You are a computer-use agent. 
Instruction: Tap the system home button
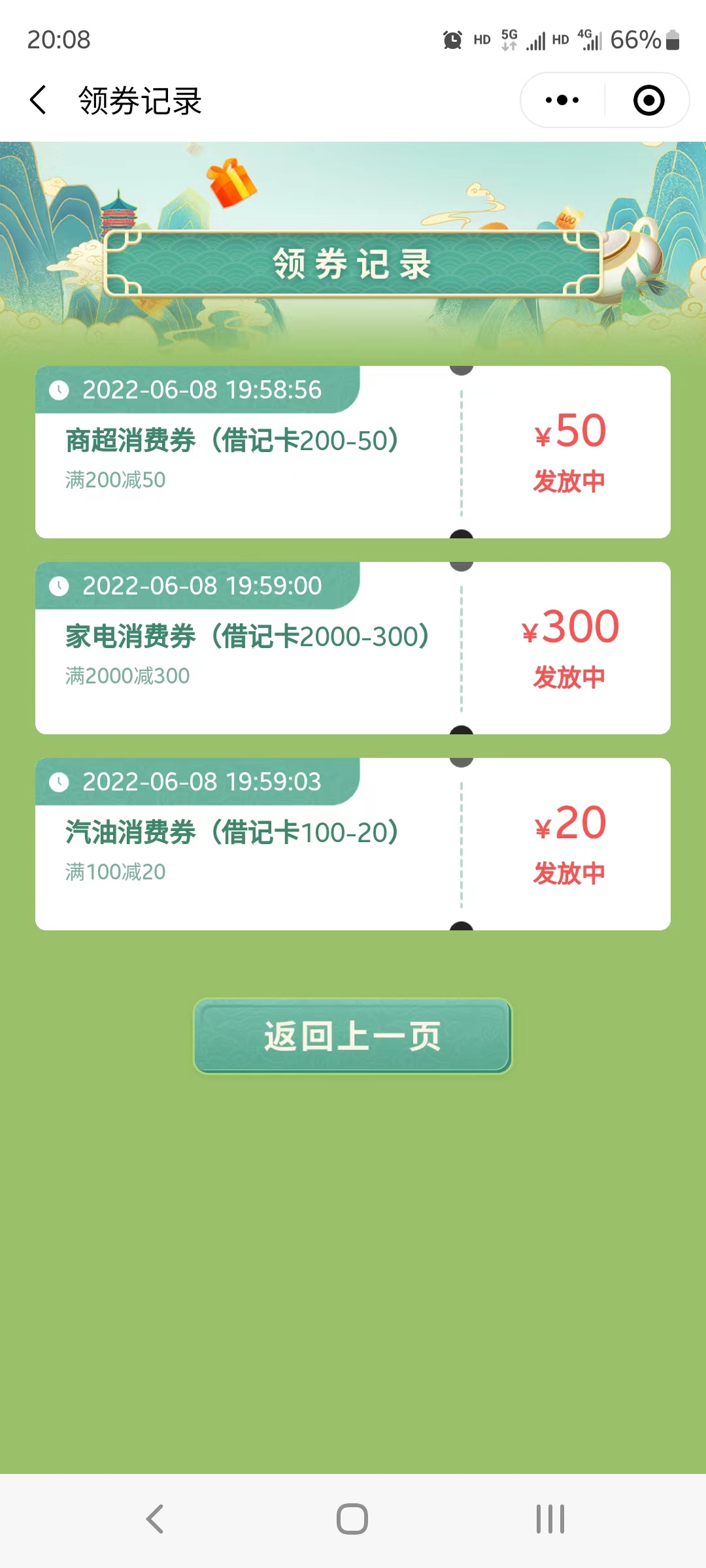[x=352, y=1519]
